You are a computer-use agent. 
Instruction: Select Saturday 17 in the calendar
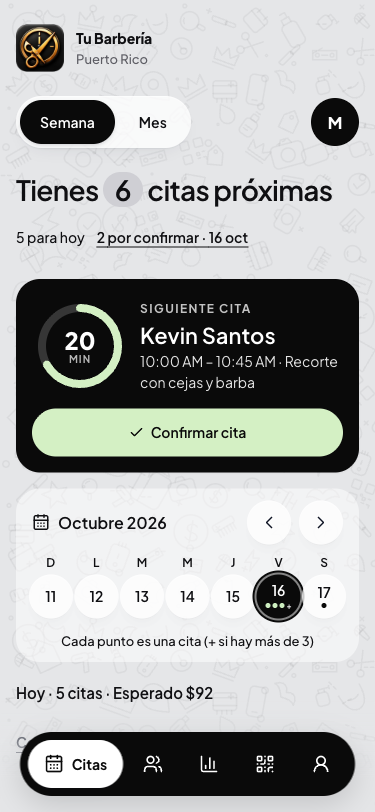[x=324, y=597]
